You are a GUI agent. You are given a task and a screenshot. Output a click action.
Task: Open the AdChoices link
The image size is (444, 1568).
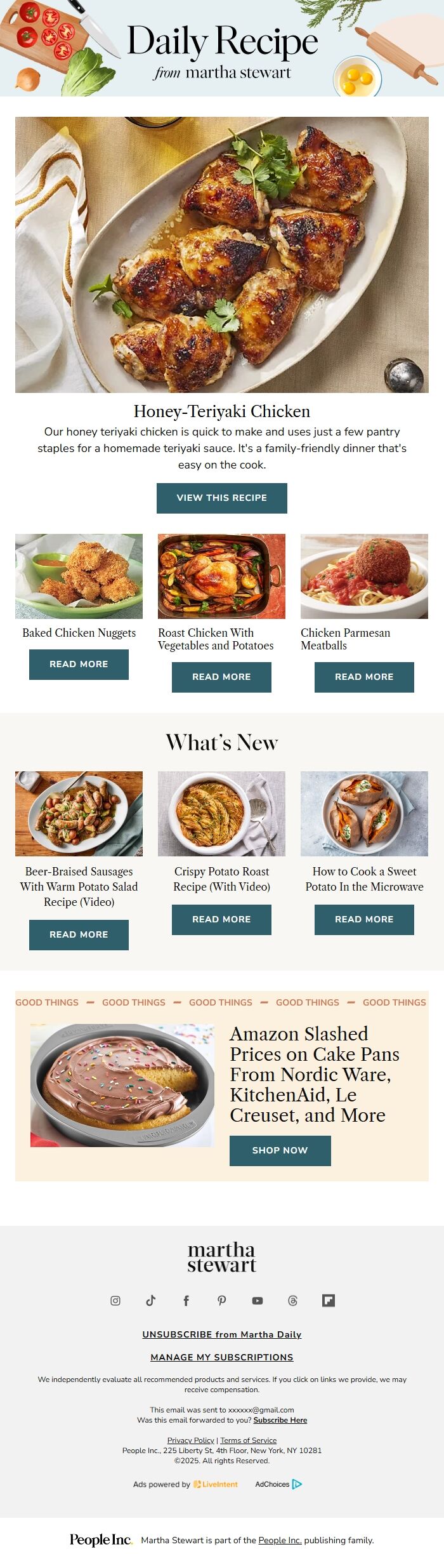tap(278, 1484)
